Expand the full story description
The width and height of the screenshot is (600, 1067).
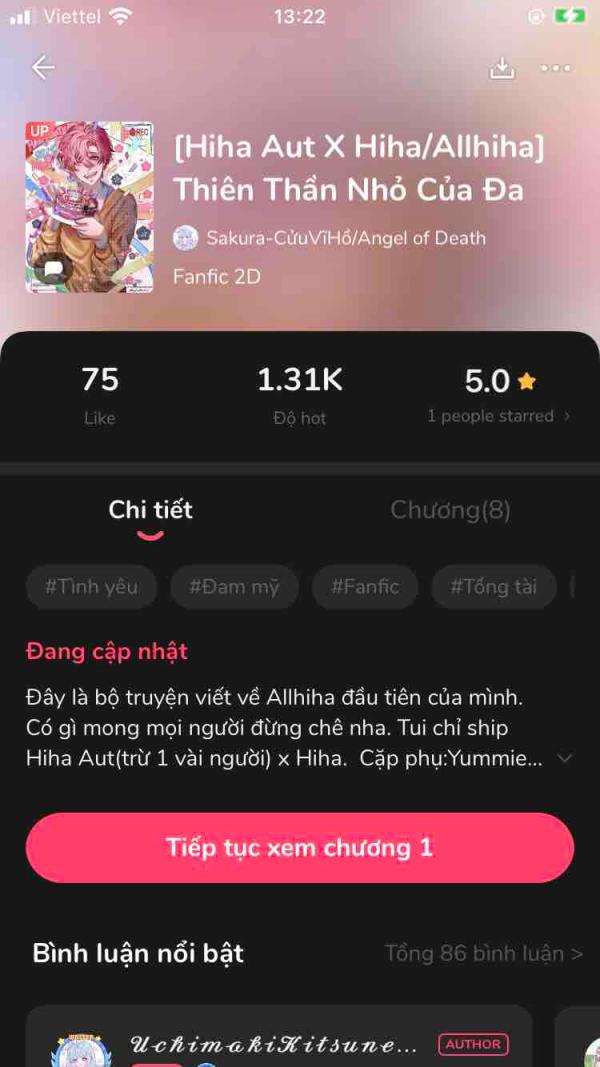(x=564, y=759)
